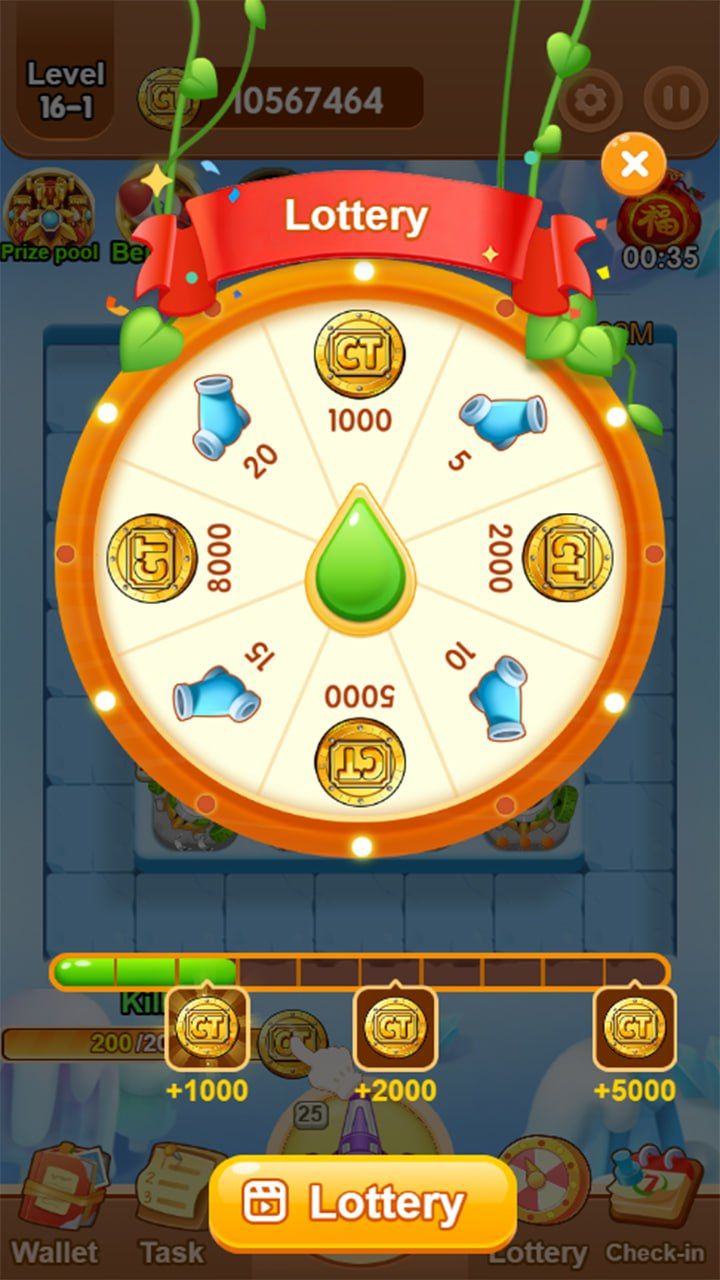Close the Lottery wheel popup
Viewport: 720px width, 1280px height.
click(634, 164)
